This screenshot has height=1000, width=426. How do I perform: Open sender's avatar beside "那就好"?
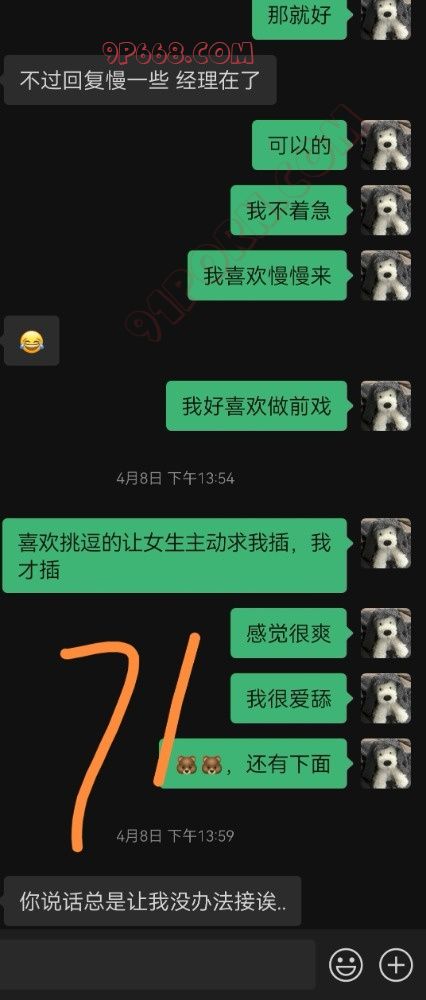tap(386, 19)
